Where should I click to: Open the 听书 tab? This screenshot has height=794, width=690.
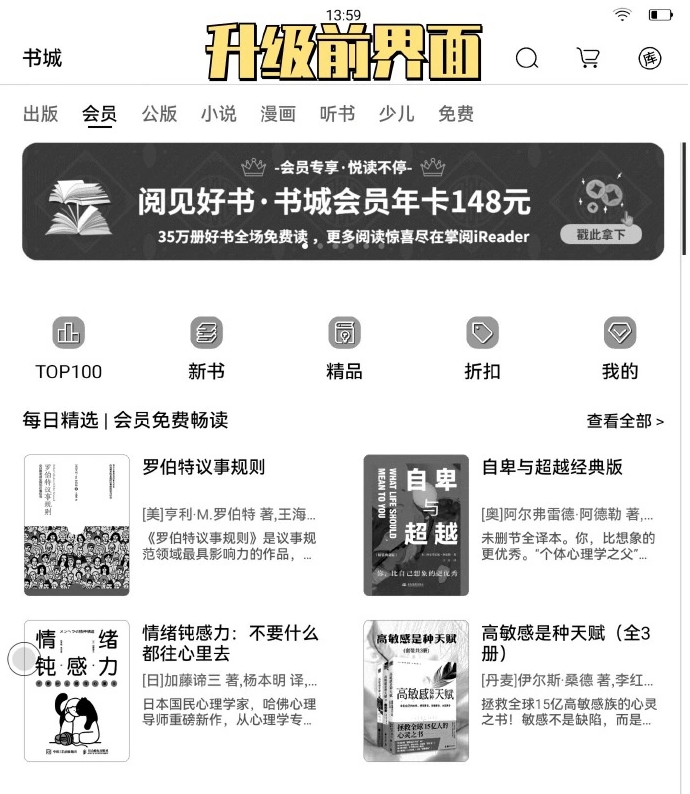click(x=337, y=114)
